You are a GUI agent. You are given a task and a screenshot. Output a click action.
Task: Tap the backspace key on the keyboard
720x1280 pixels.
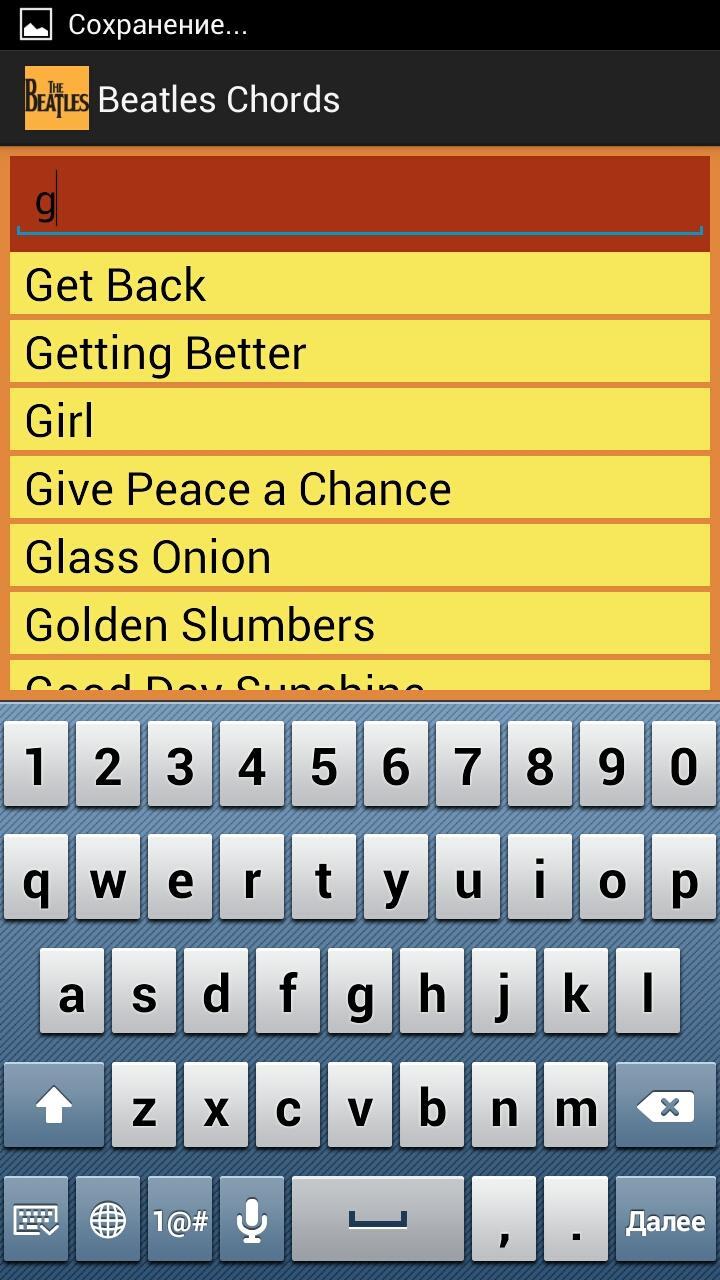[665, 1107]
